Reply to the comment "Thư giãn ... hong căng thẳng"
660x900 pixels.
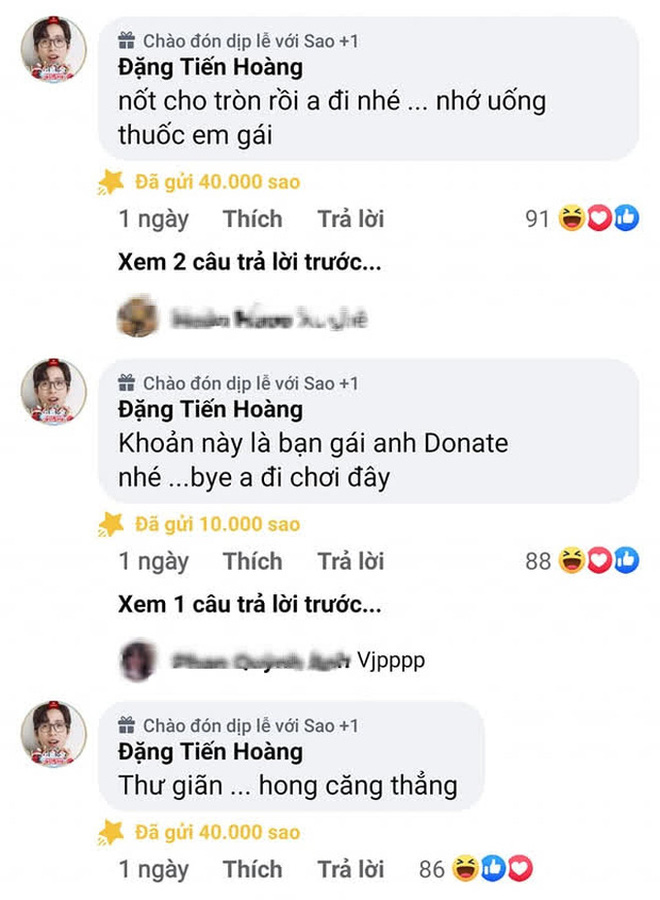(350, 869)
